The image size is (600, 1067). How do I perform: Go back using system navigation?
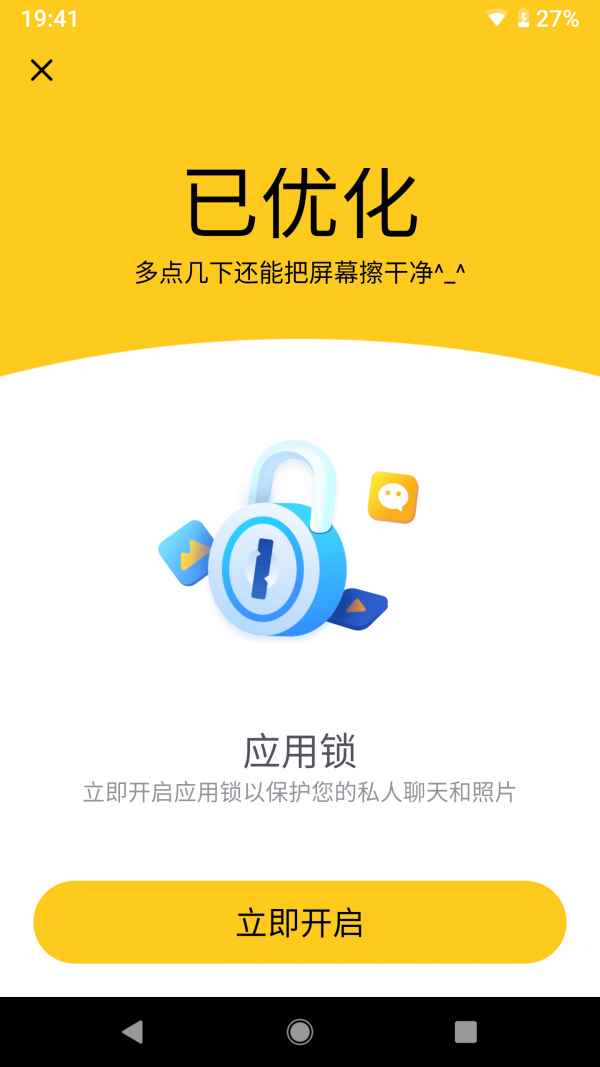(x=132, y=1032)
